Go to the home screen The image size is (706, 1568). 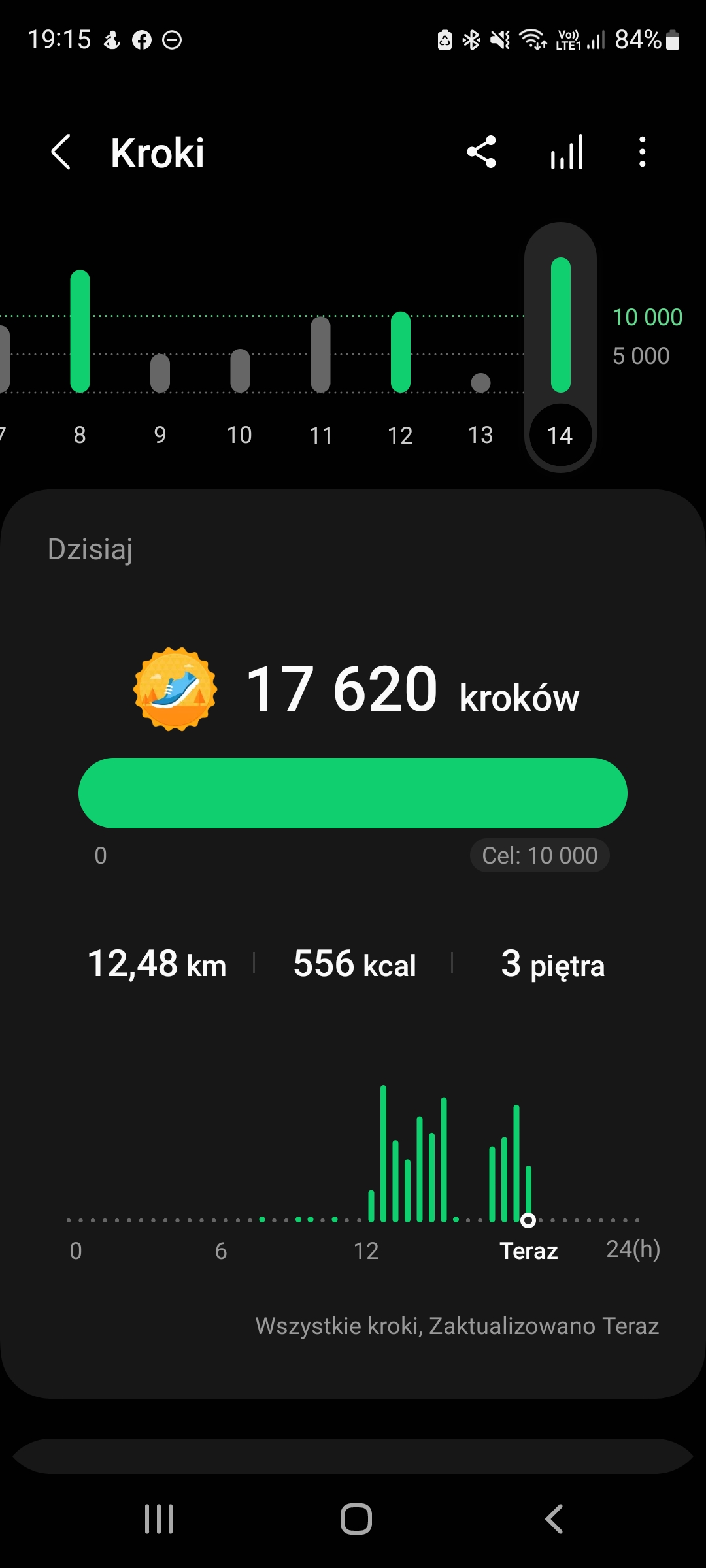(x=356, y=1519)
